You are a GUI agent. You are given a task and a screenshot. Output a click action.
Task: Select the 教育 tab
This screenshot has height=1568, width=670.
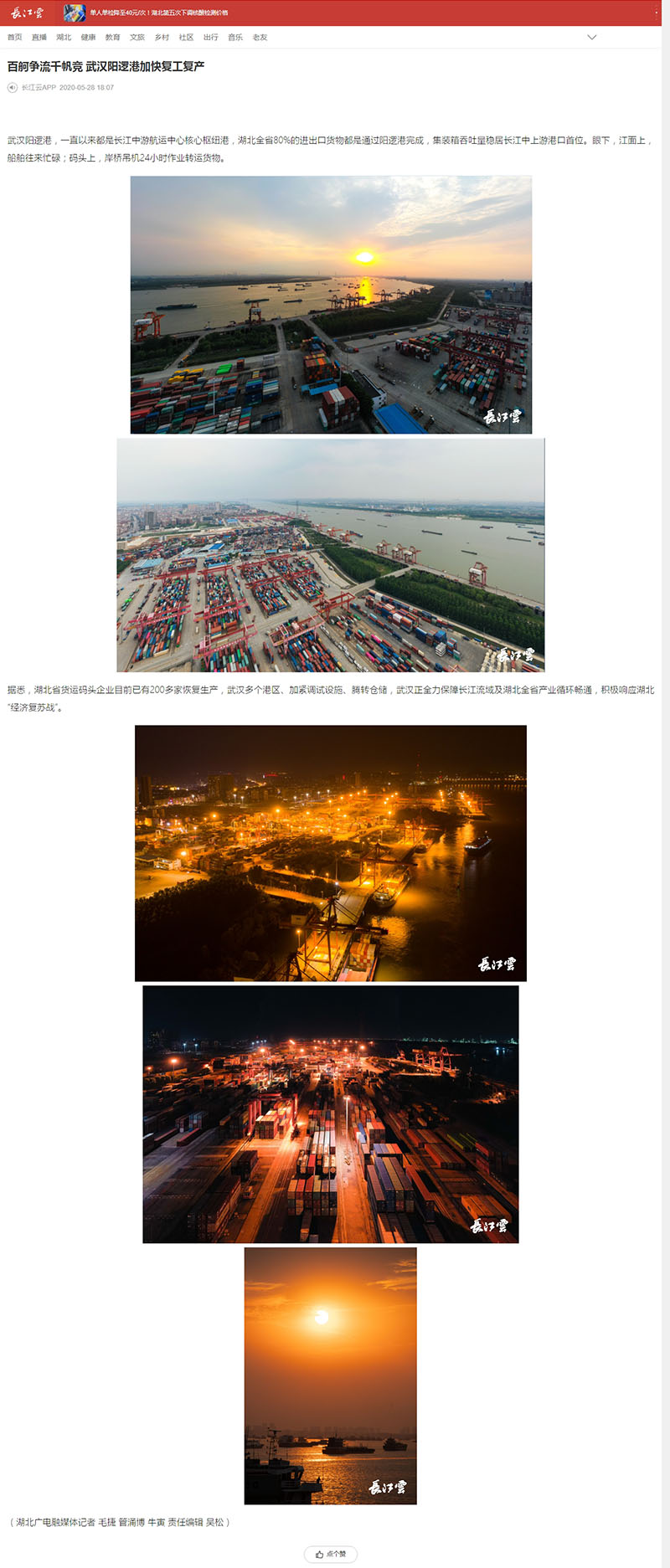tap(113, 38)
